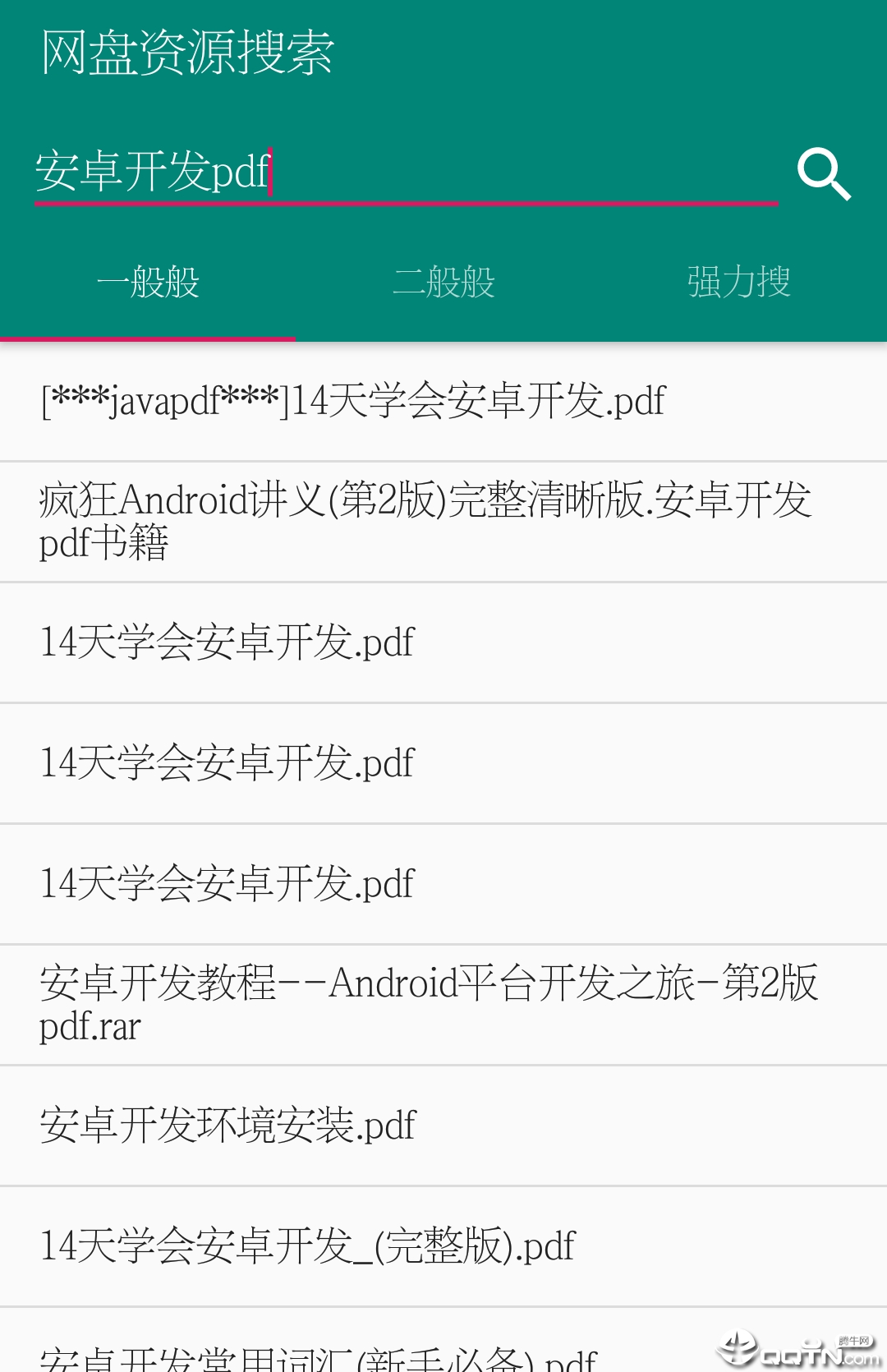This screenshot has height=1372, width=887.
Task: Tap the pink indicator under 一般般 tab
Action: pos(149,338)
